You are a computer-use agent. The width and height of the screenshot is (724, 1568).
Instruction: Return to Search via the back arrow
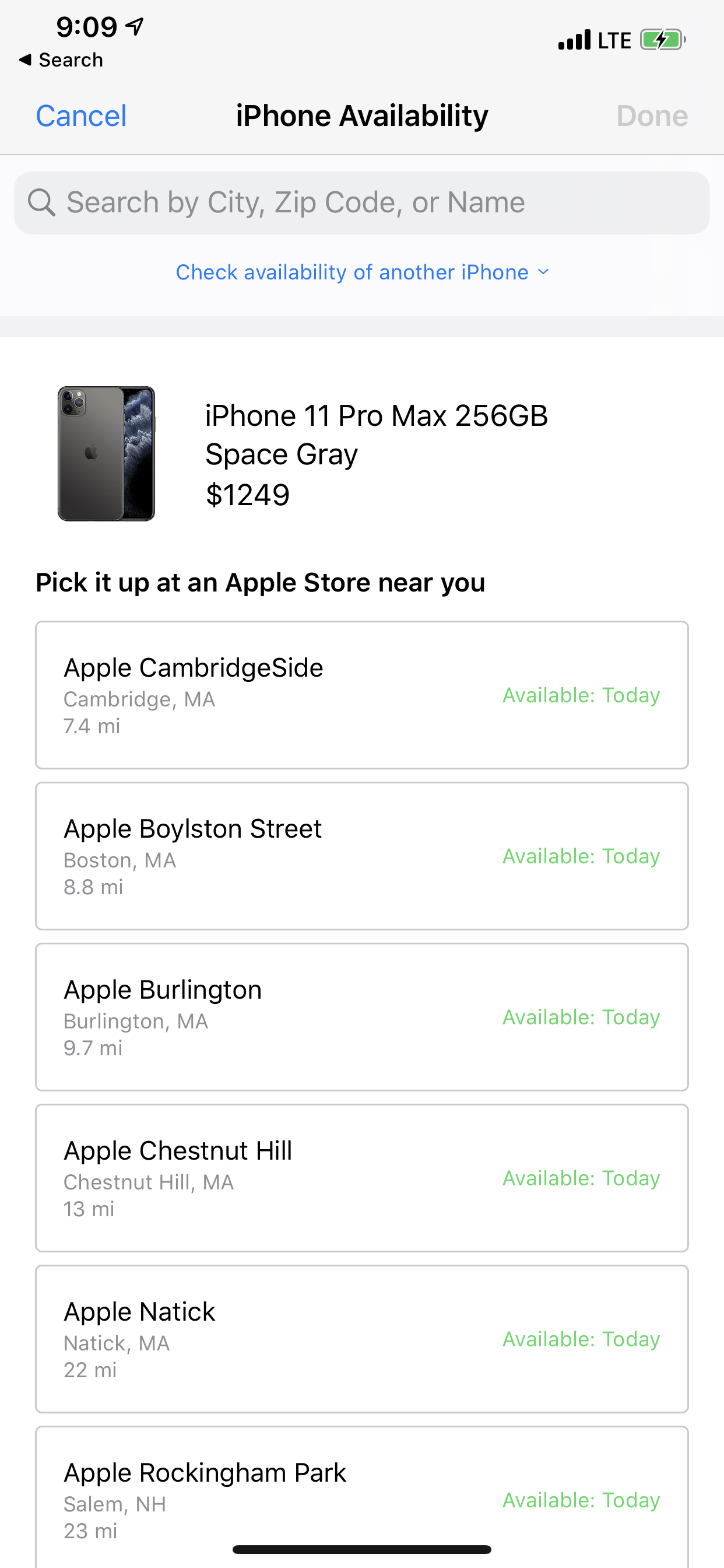61,60
